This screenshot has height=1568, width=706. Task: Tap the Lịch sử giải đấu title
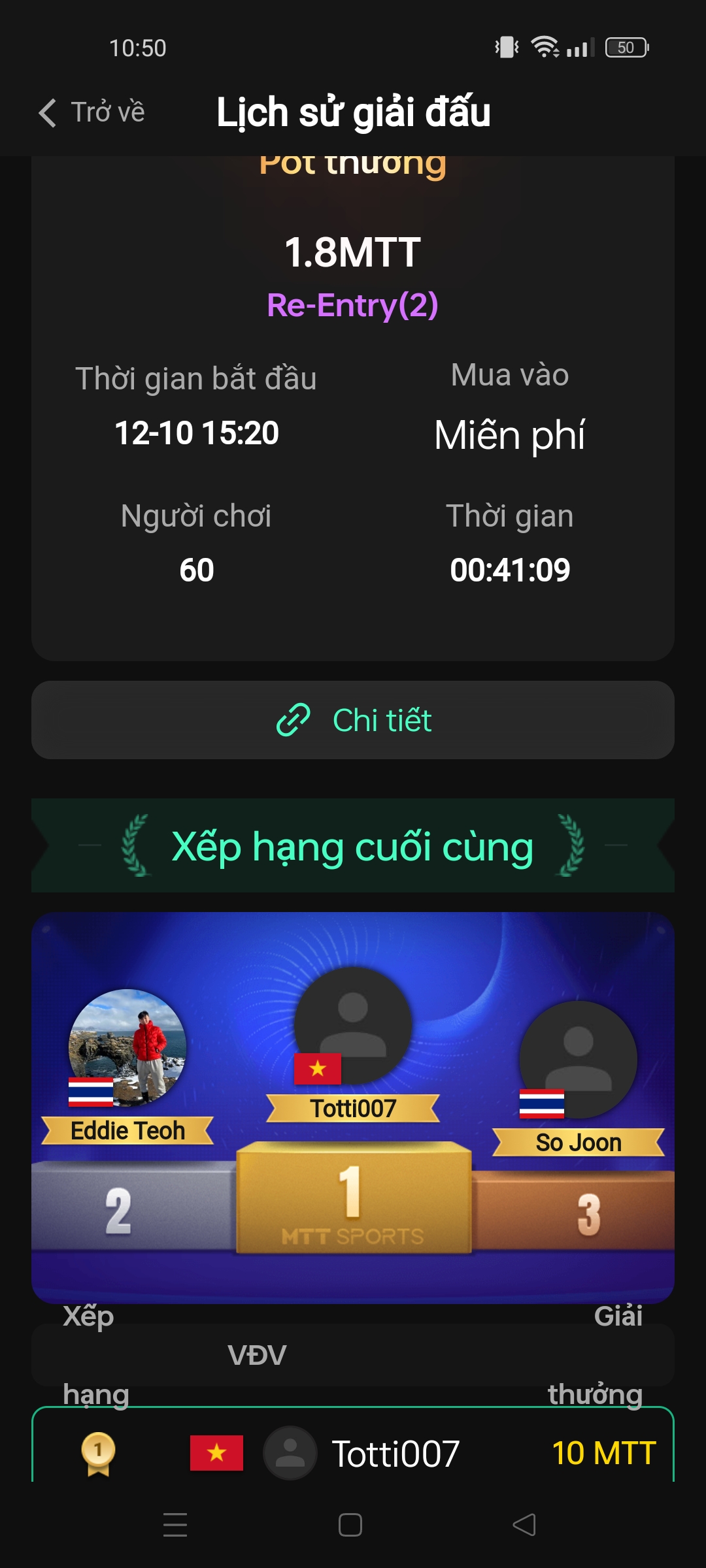point(353,112)
